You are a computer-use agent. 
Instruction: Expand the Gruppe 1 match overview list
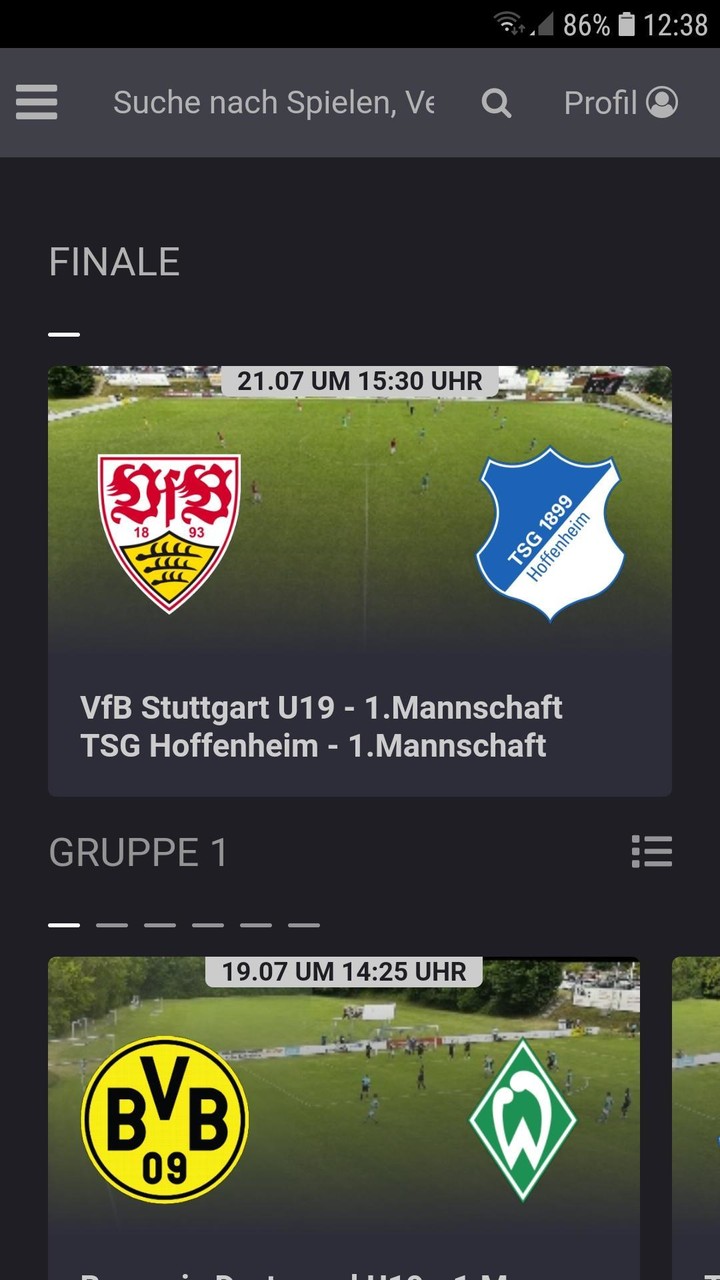pos(652,851)
